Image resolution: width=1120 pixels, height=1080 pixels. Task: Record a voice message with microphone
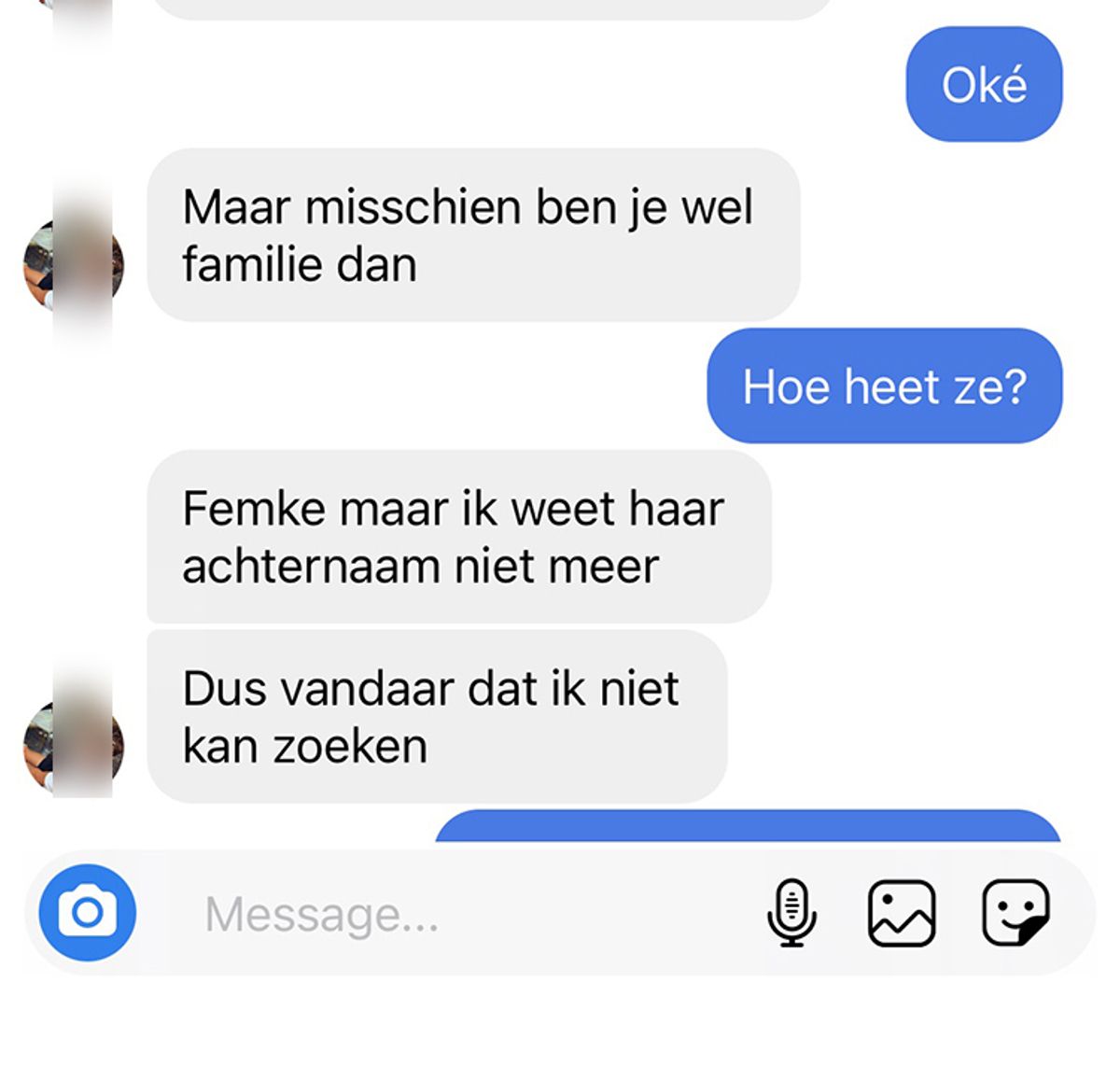pyautogui.click(x=791, y=912)
